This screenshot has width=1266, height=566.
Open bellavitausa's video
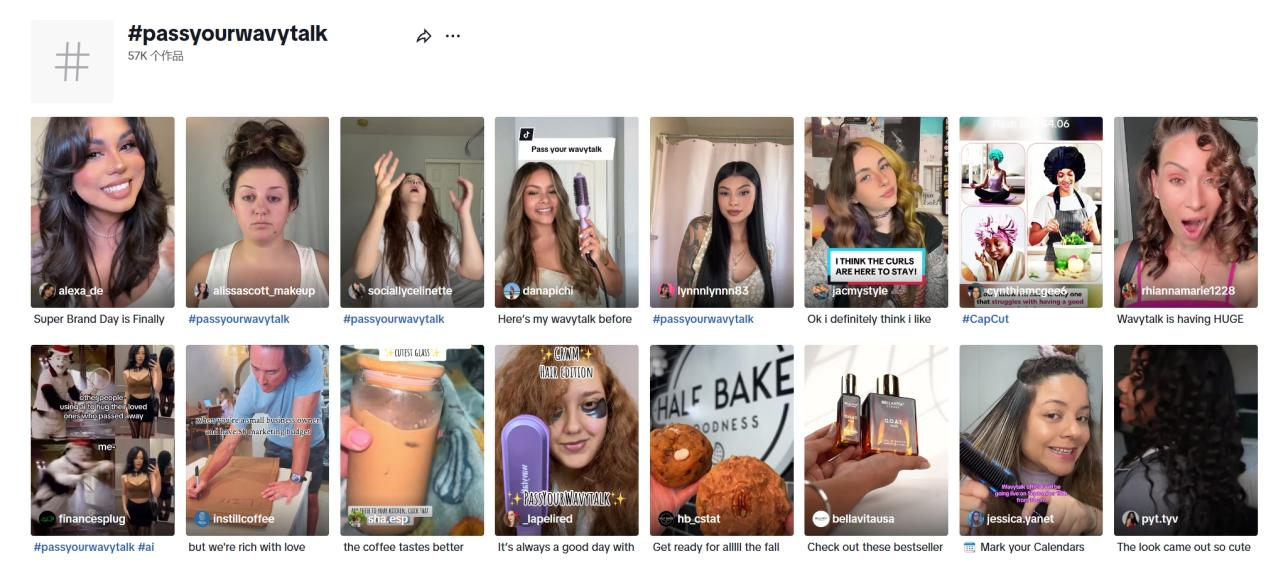(x=876, y=440)
